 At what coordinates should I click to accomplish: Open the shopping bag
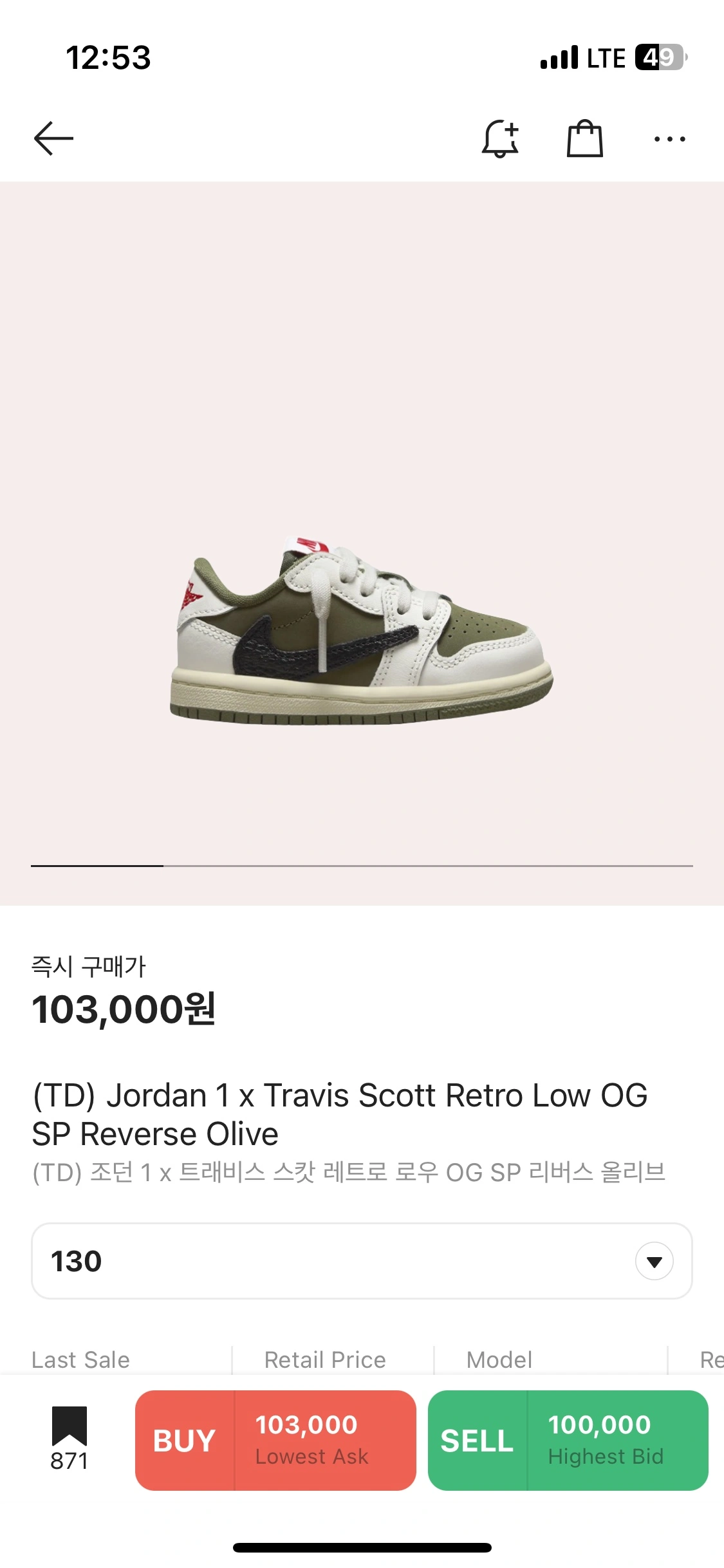[x=584, y=138]
